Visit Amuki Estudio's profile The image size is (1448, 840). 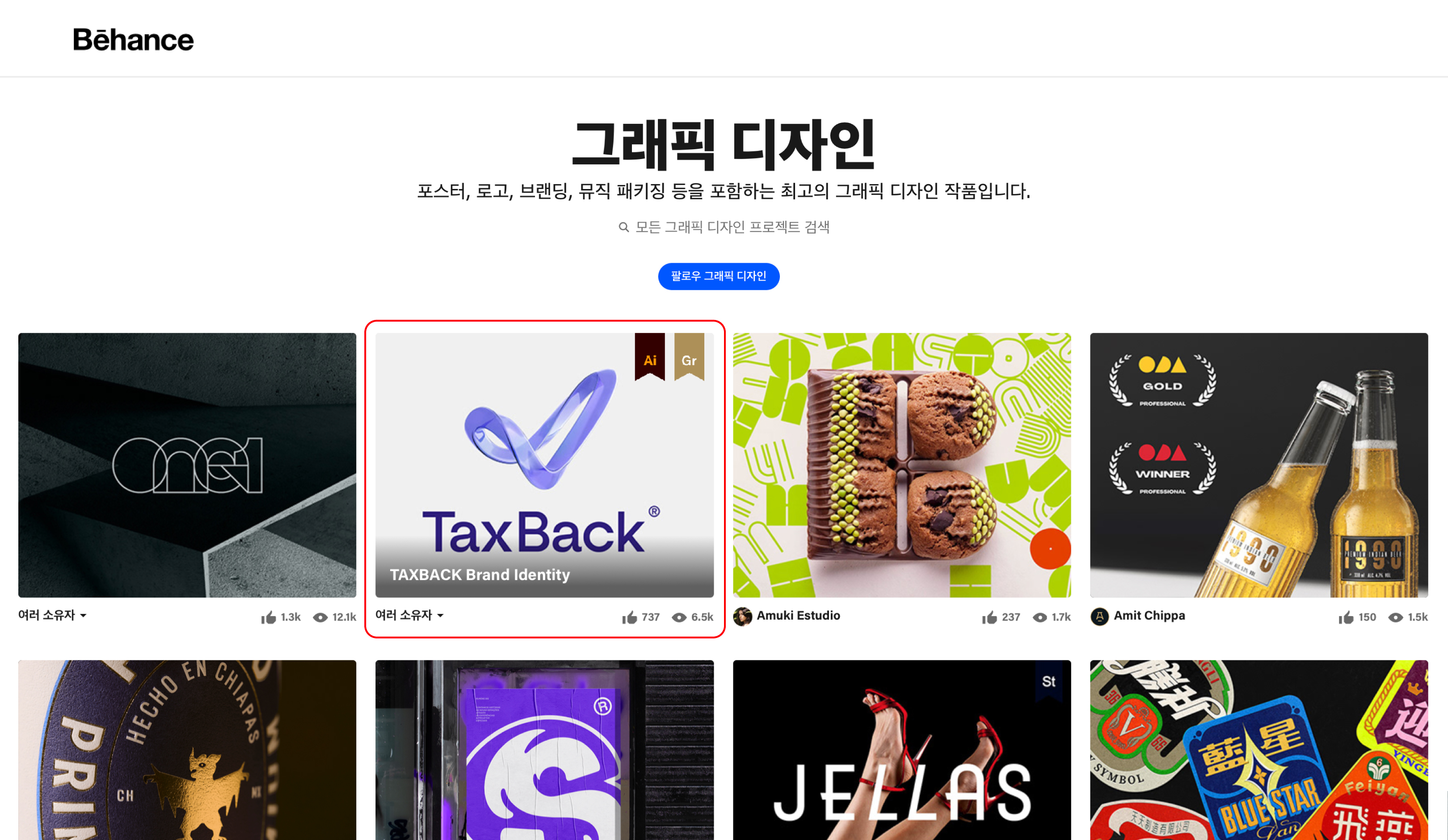click(798, 615)
